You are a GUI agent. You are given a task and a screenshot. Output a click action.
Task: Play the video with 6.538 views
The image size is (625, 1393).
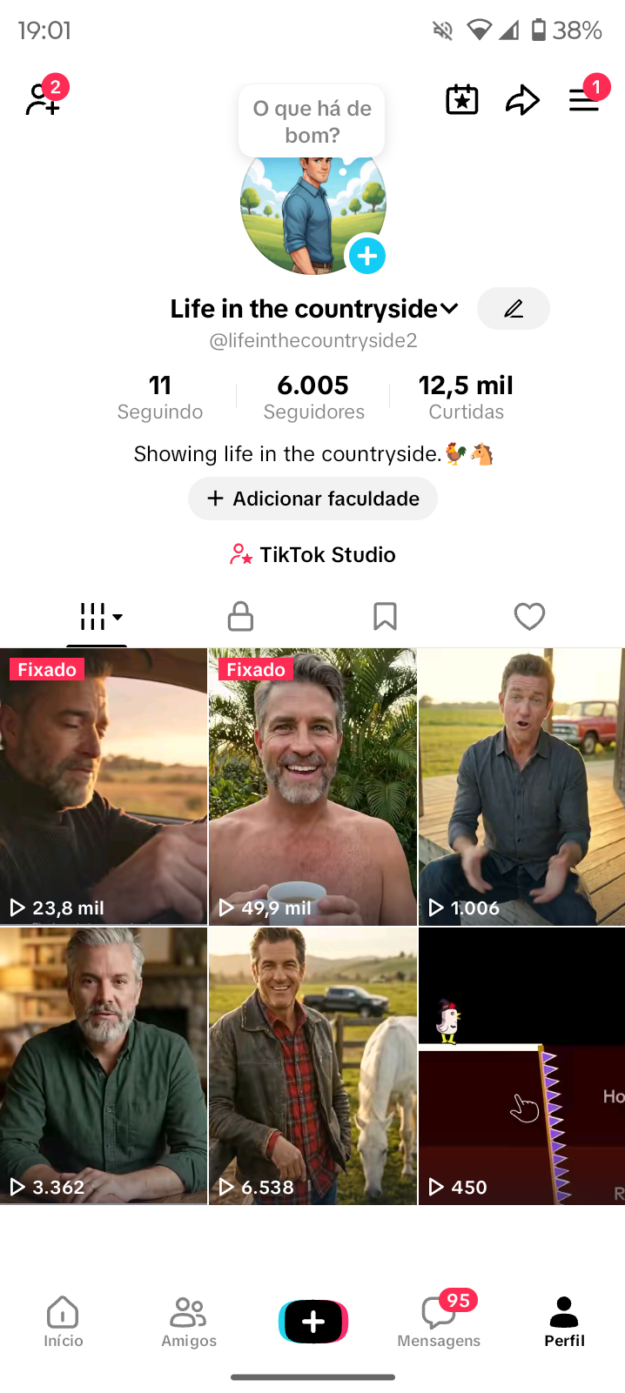(x=312, y=1065)
